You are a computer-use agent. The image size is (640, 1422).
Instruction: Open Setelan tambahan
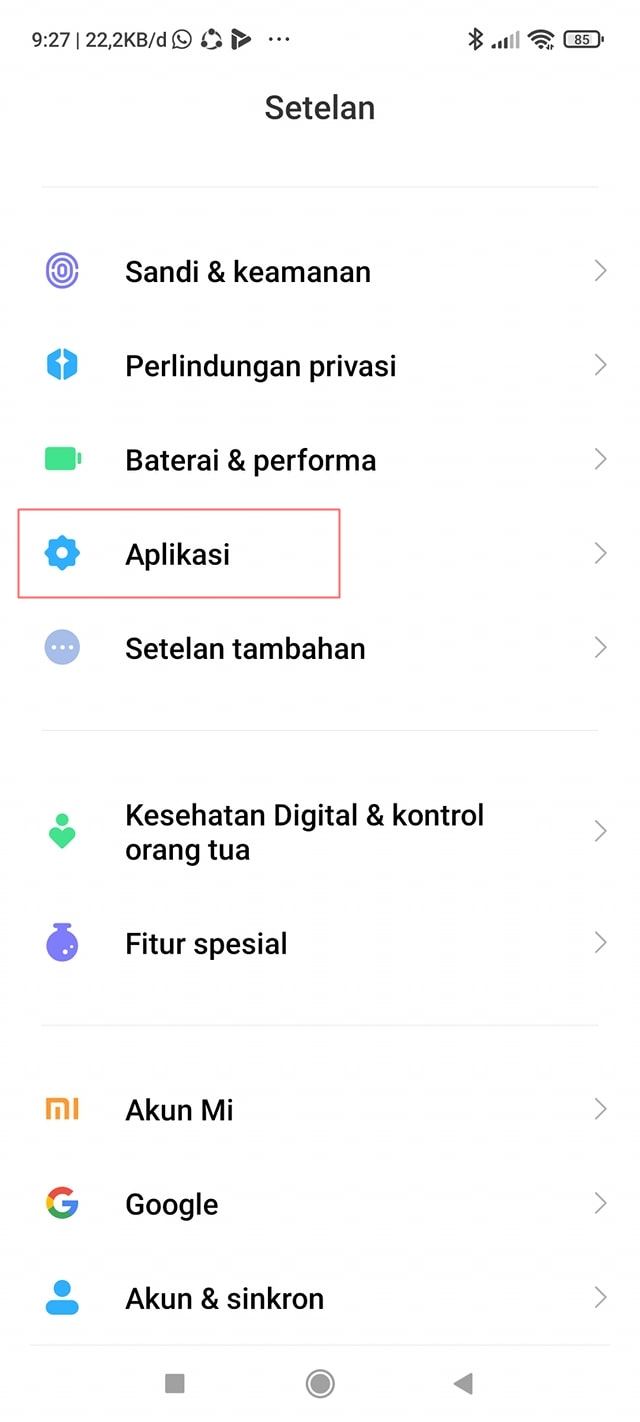pos(320,647)
